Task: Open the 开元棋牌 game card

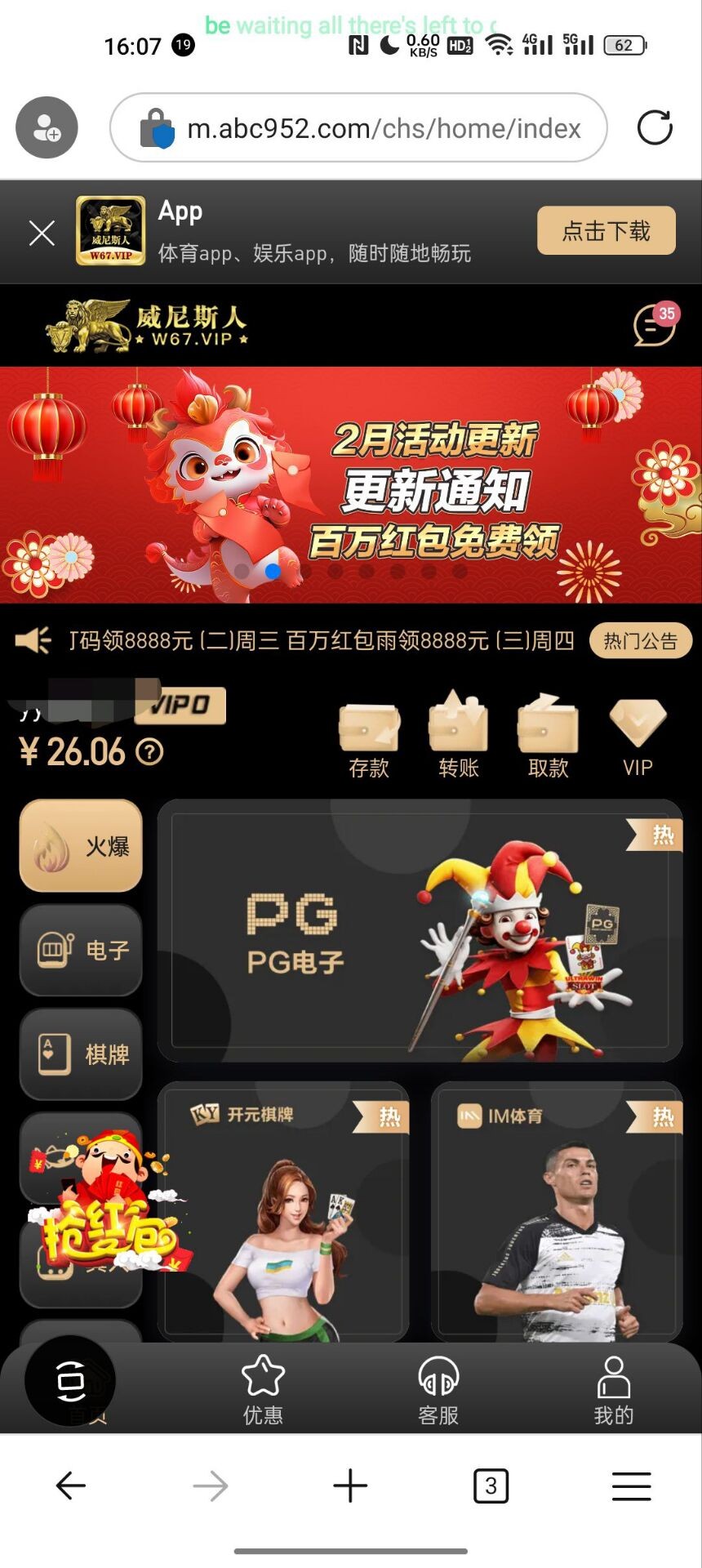Action: click(x=283, y=1212)
